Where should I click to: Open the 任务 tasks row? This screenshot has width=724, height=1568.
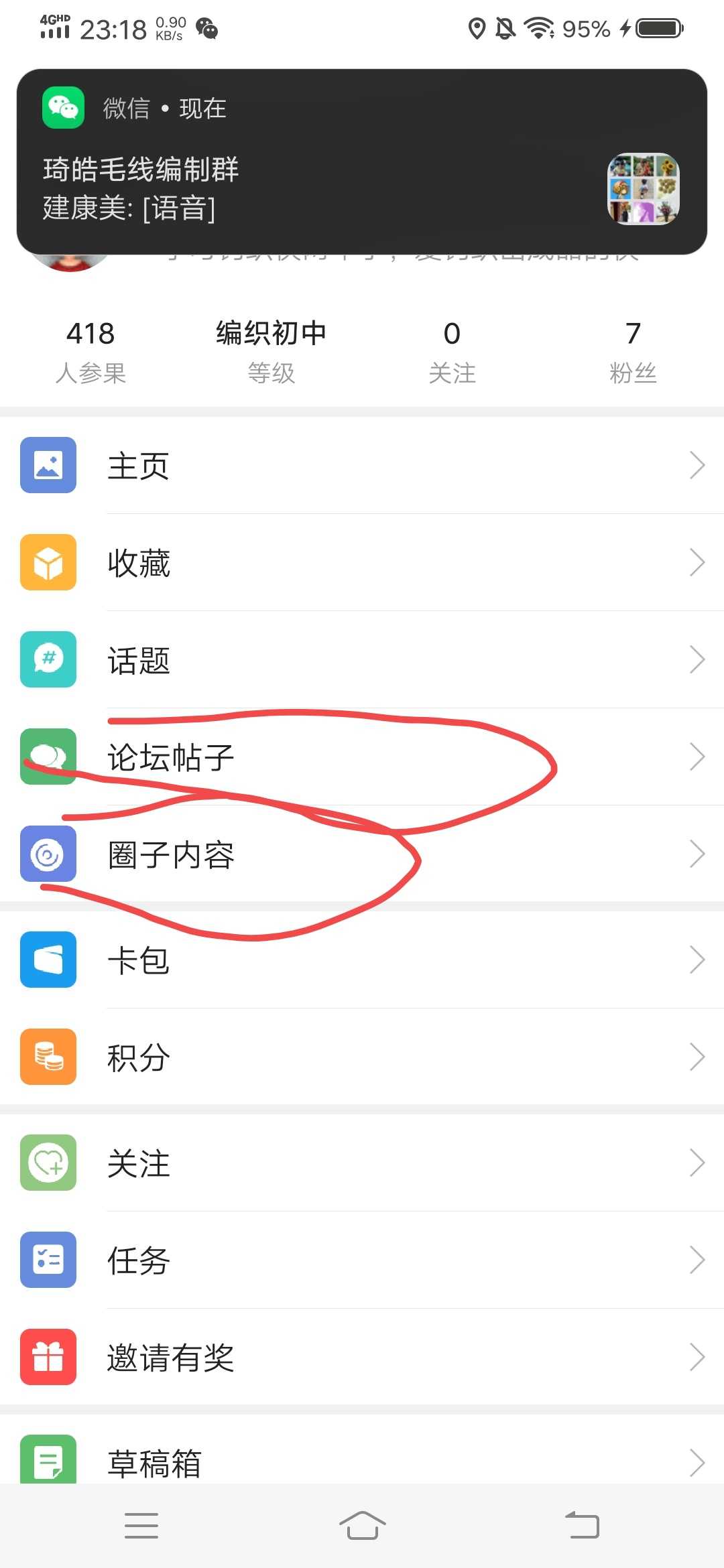point(362,1260)
